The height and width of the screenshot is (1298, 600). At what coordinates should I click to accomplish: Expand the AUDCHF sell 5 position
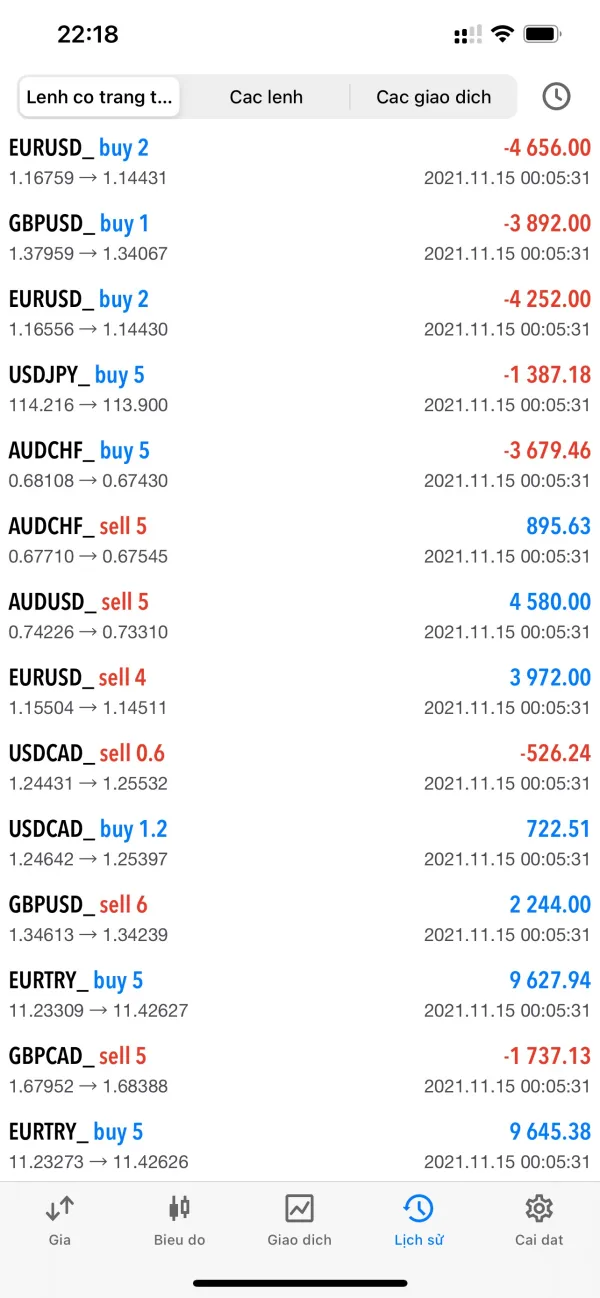click(300, 540)
